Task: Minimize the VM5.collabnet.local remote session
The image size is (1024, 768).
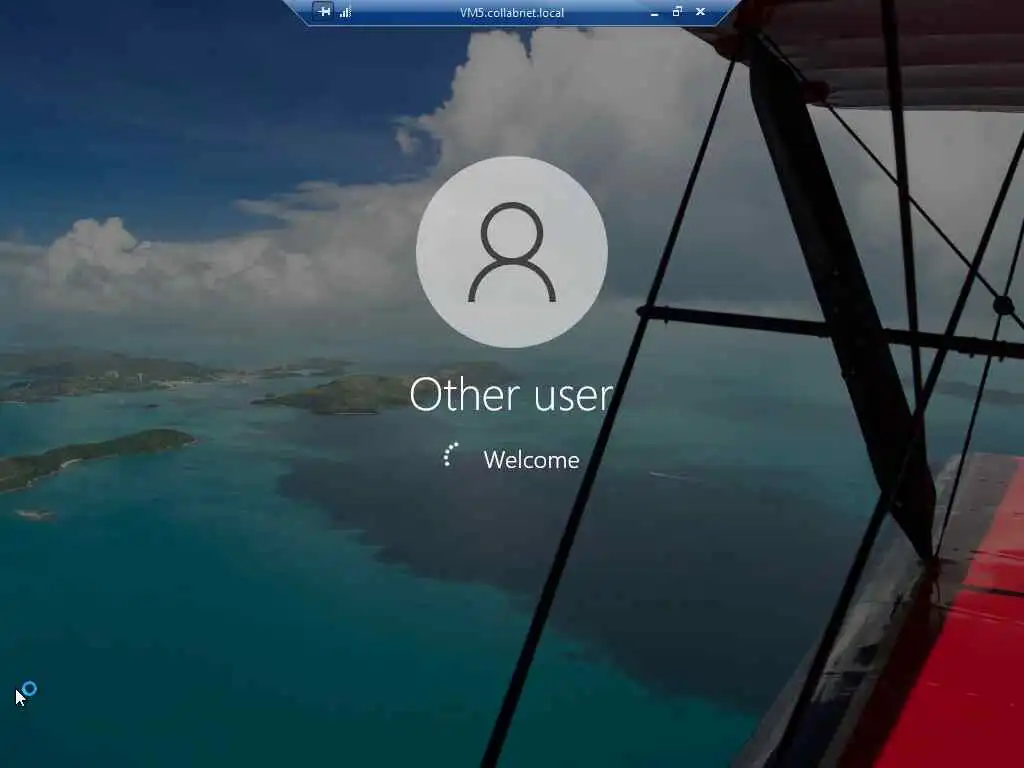Action: [x=654, y=12]
